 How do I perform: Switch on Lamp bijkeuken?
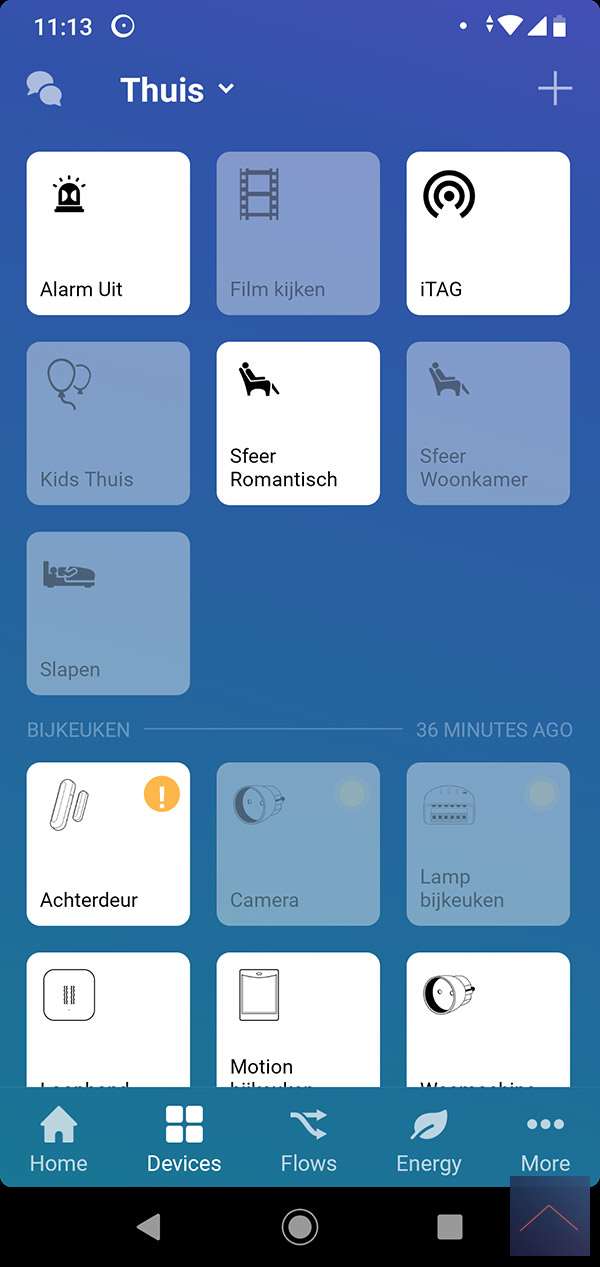click(x=488, y=844)
